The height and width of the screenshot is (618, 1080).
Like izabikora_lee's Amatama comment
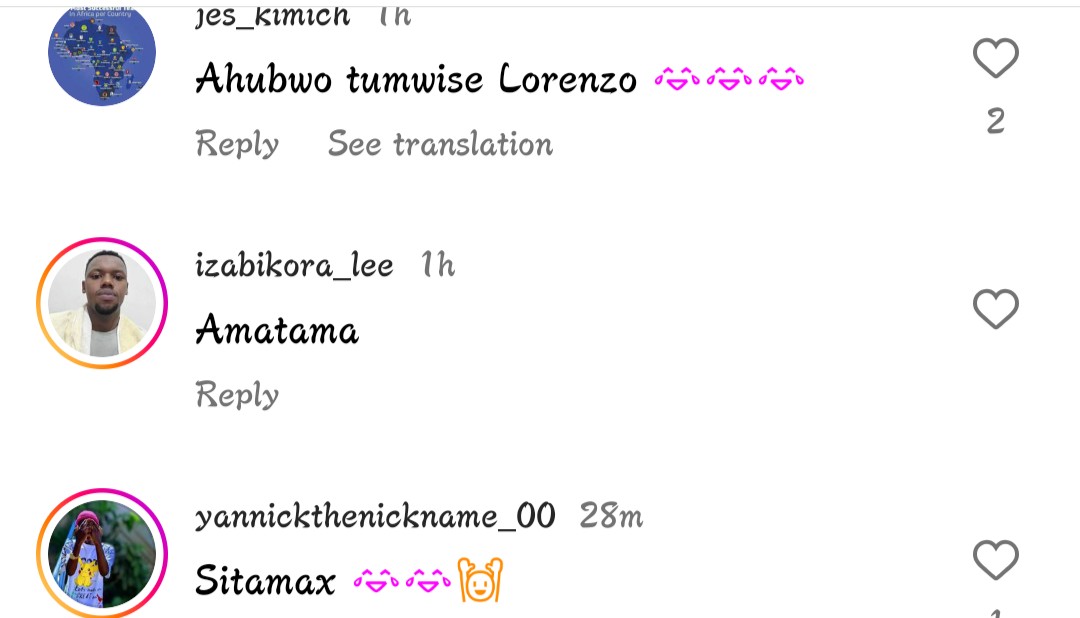click(x=995, y=309)
